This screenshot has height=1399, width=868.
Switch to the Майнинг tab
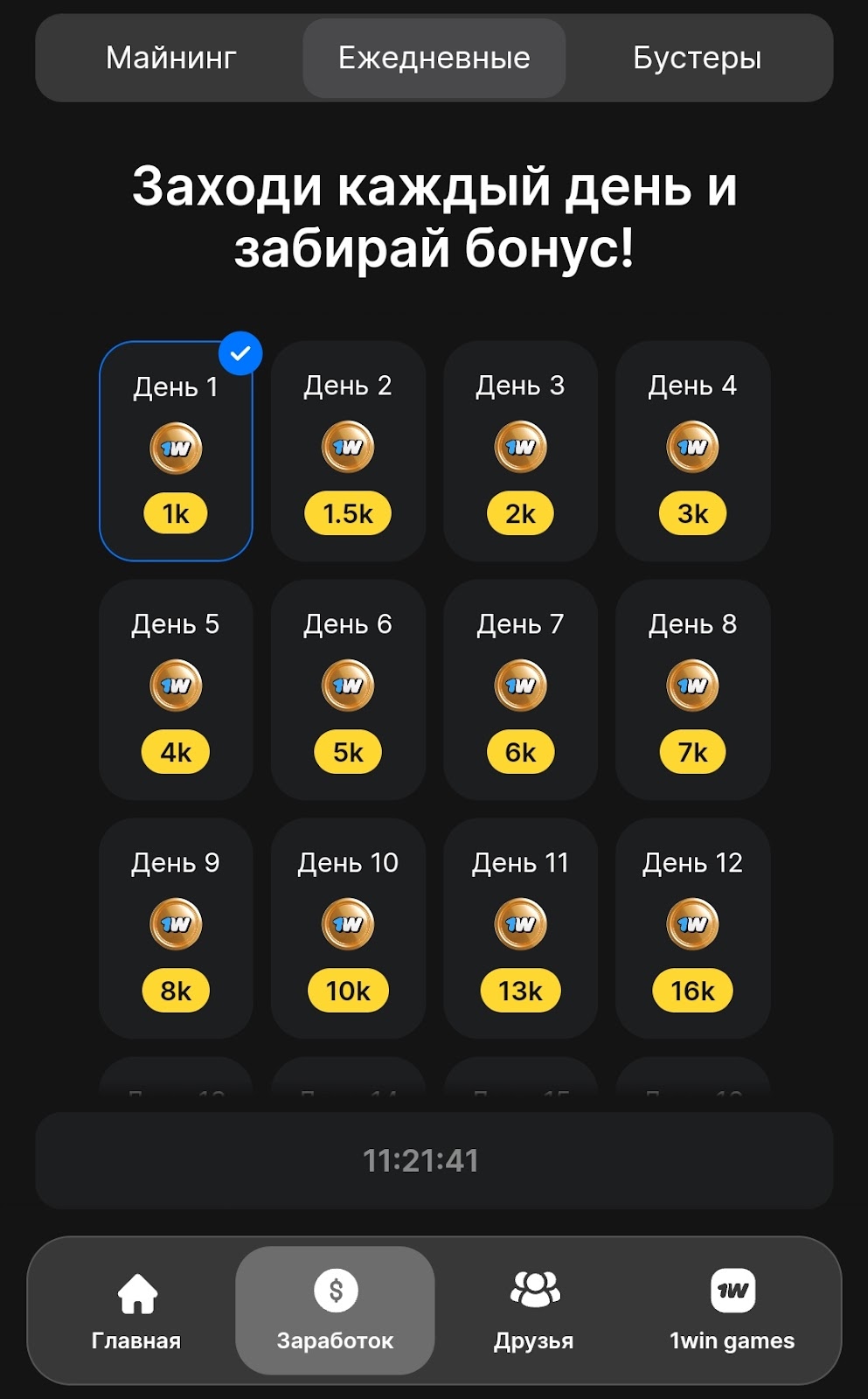pos(171,58)
